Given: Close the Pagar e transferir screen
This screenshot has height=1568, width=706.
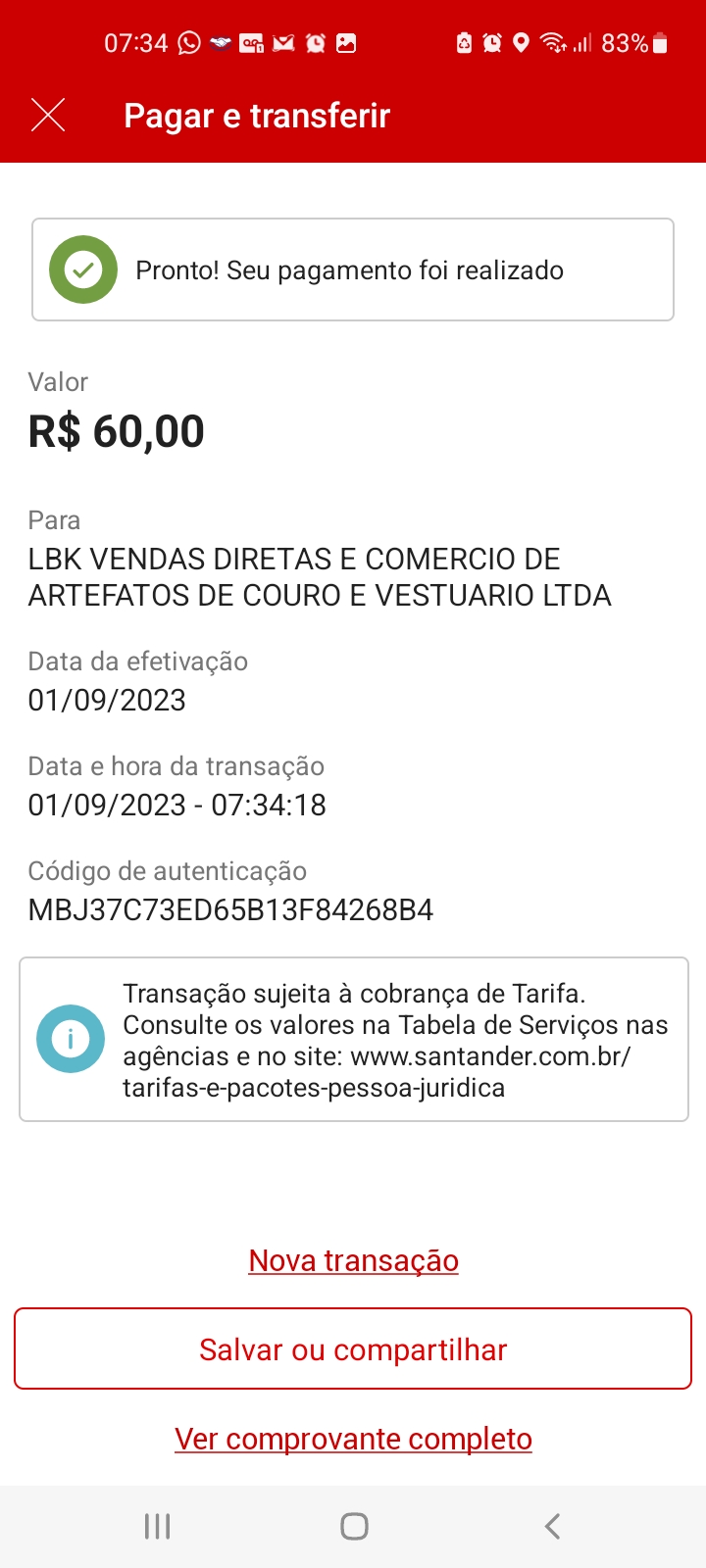Looking at the screenshot, I should [48, 116].
